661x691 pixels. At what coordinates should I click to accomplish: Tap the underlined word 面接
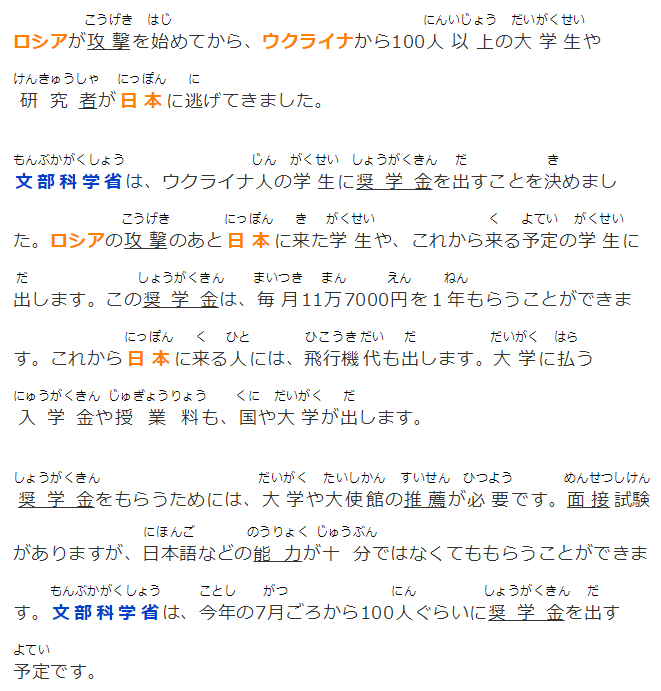[589, 498]
